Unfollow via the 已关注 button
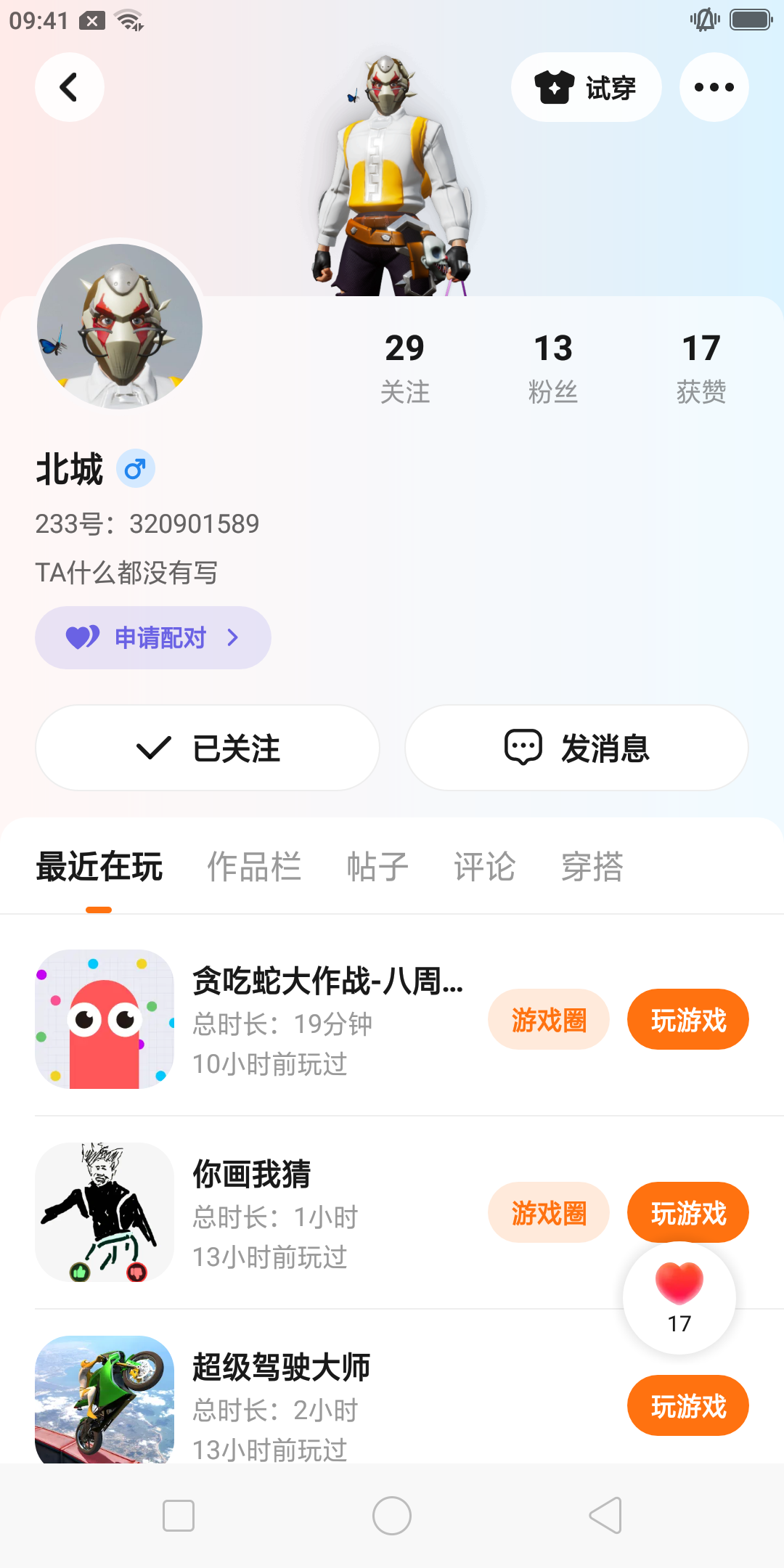Viewport: 784px width, 1568px height. click(x=208, y=748)
